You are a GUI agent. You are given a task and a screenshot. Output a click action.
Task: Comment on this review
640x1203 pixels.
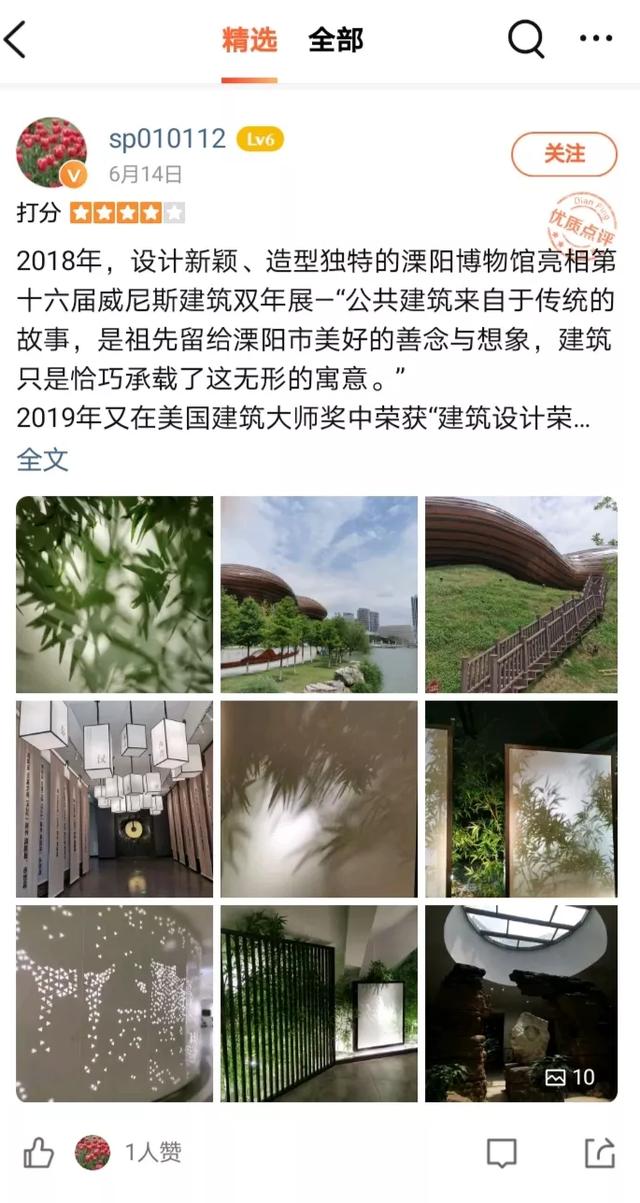(x=502, y=1153)
